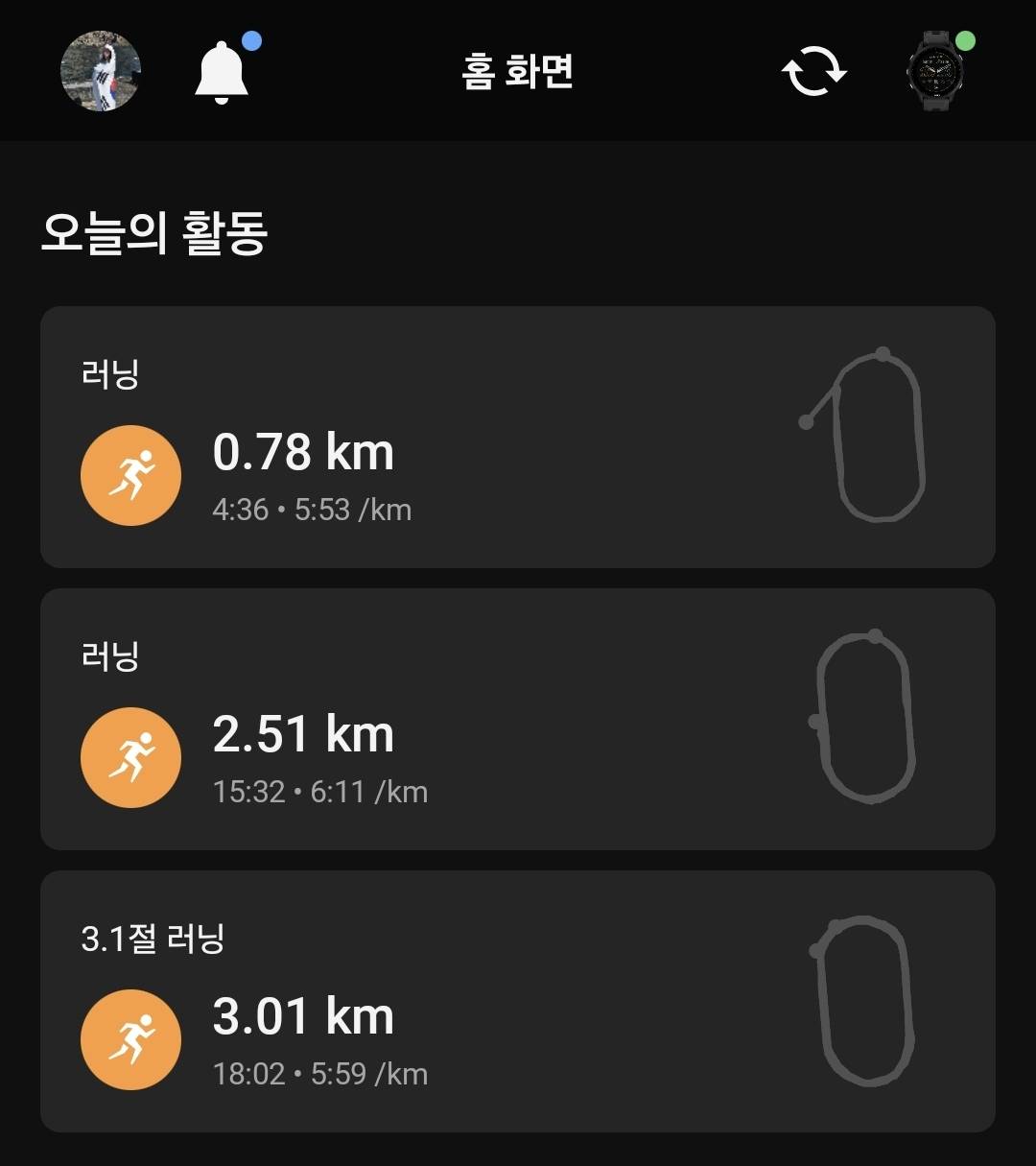Tap the sync refresh icon
The height and width of the screenshot is (1166, 1036).
tap(814, 73)
